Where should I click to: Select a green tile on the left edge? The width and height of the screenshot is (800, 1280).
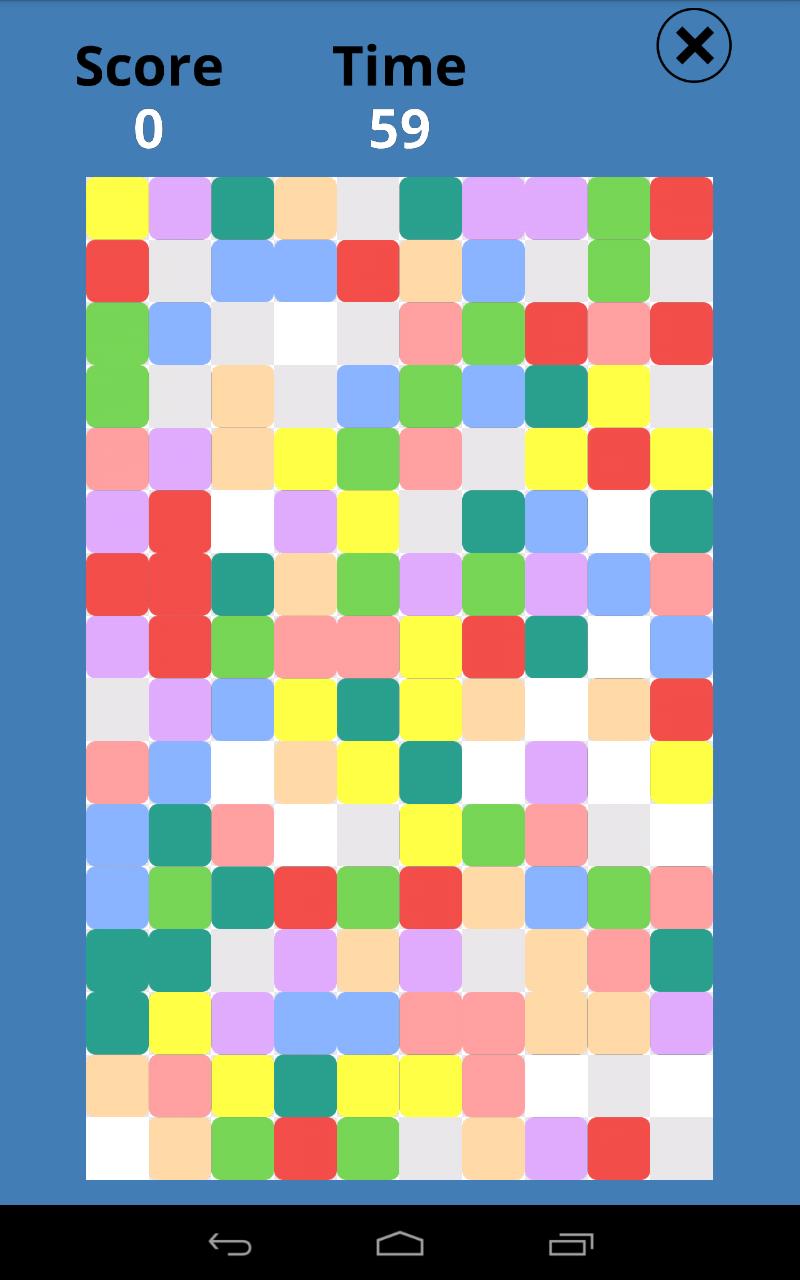click(117, 332)
